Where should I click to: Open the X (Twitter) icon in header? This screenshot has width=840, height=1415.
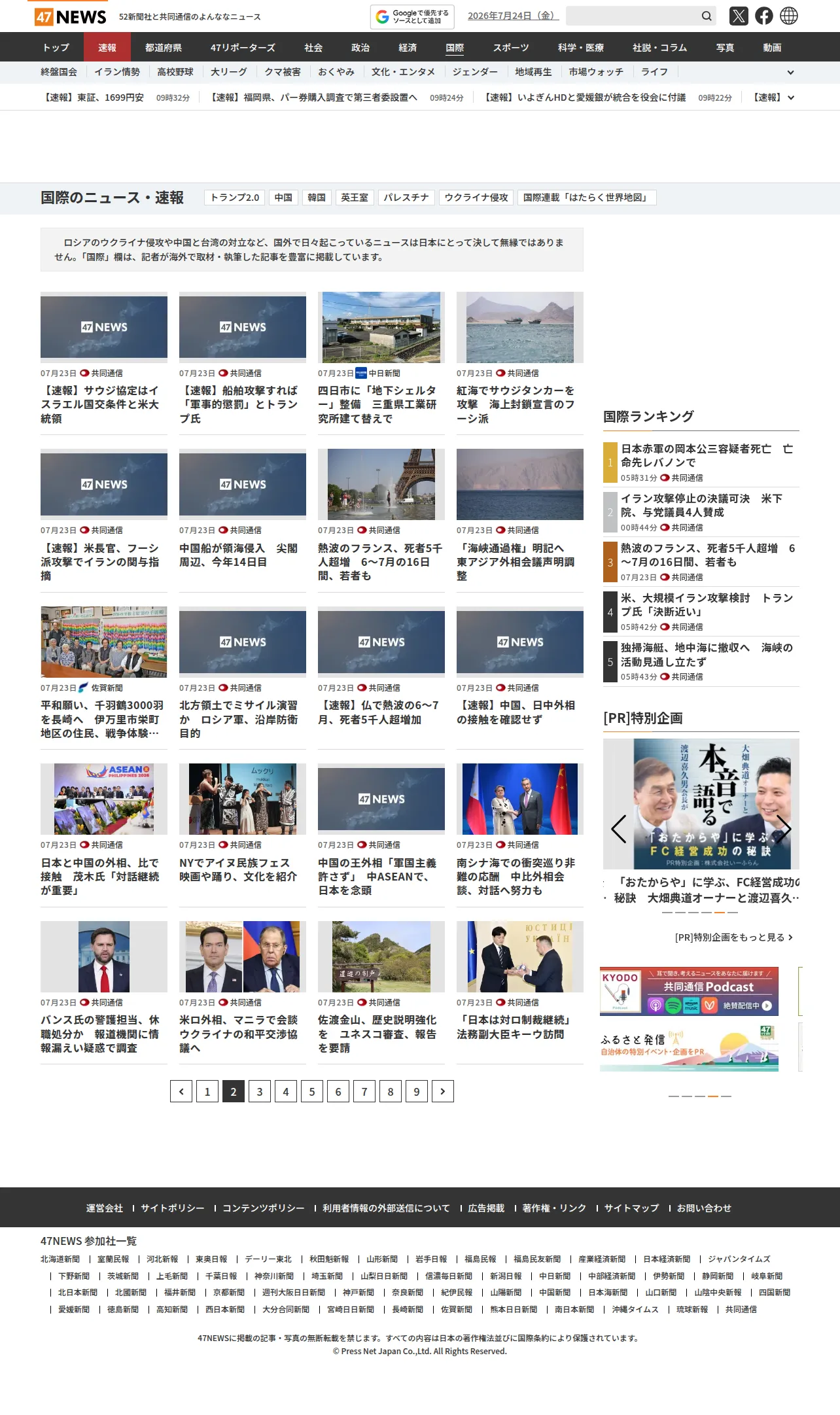point(739,16)
